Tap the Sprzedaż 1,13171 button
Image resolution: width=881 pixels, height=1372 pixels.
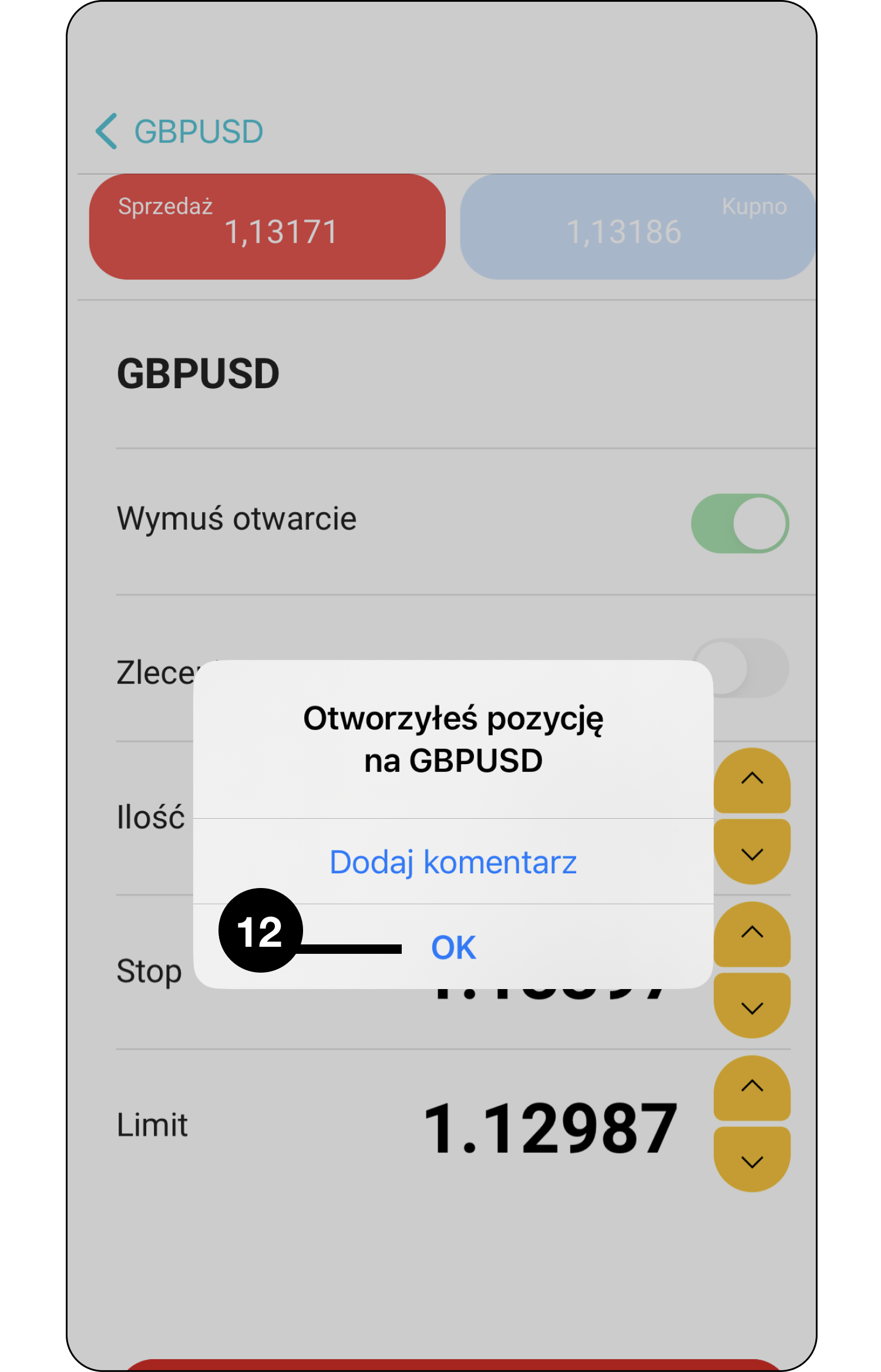[267, 227]
